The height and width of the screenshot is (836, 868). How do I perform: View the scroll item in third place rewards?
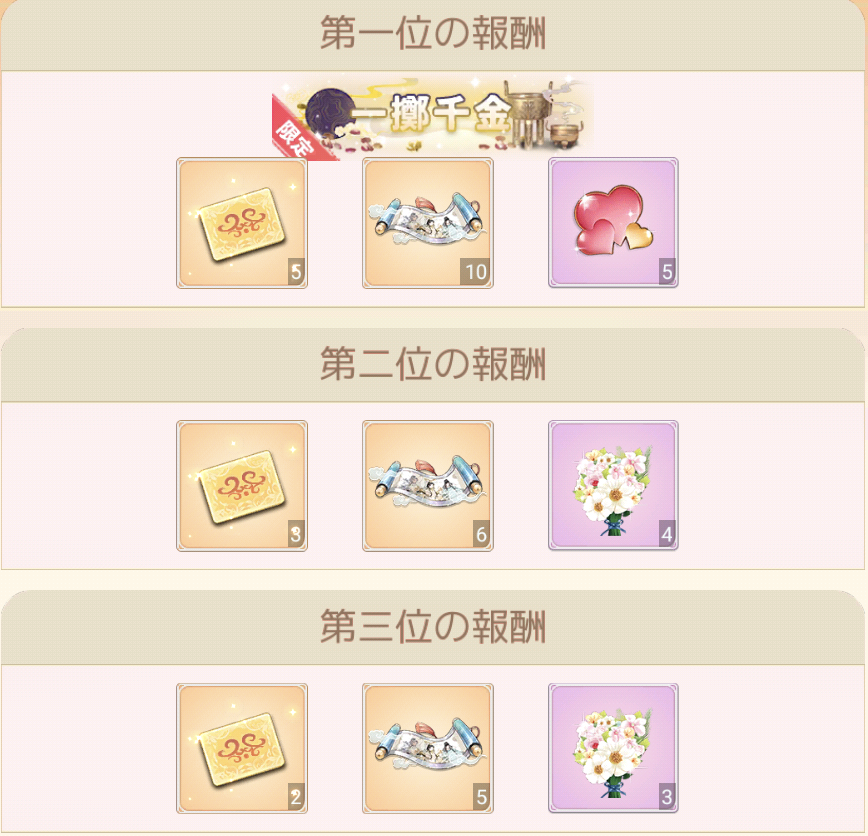428,748
